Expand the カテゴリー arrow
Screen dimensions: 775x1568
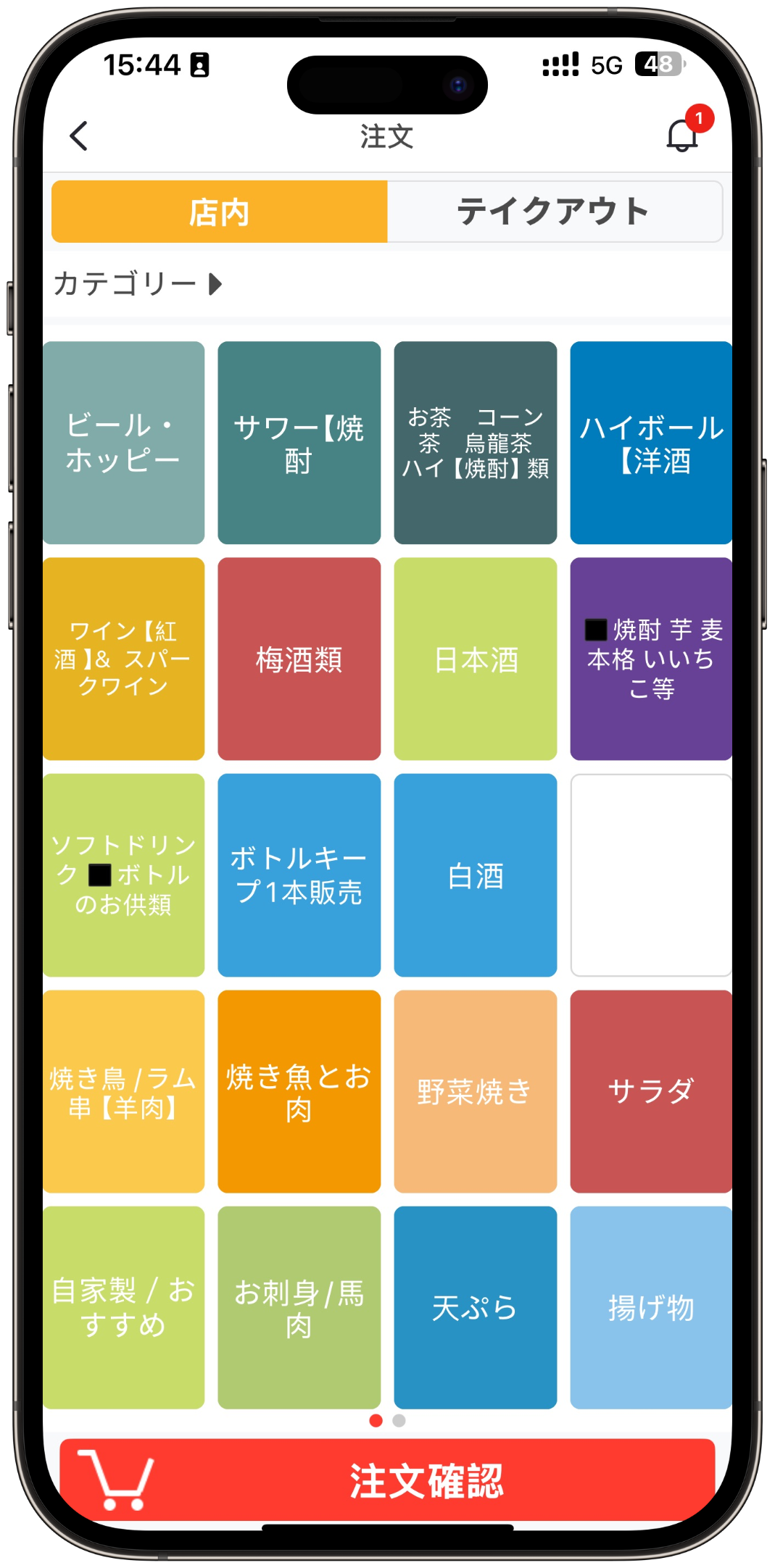[215, 284]
